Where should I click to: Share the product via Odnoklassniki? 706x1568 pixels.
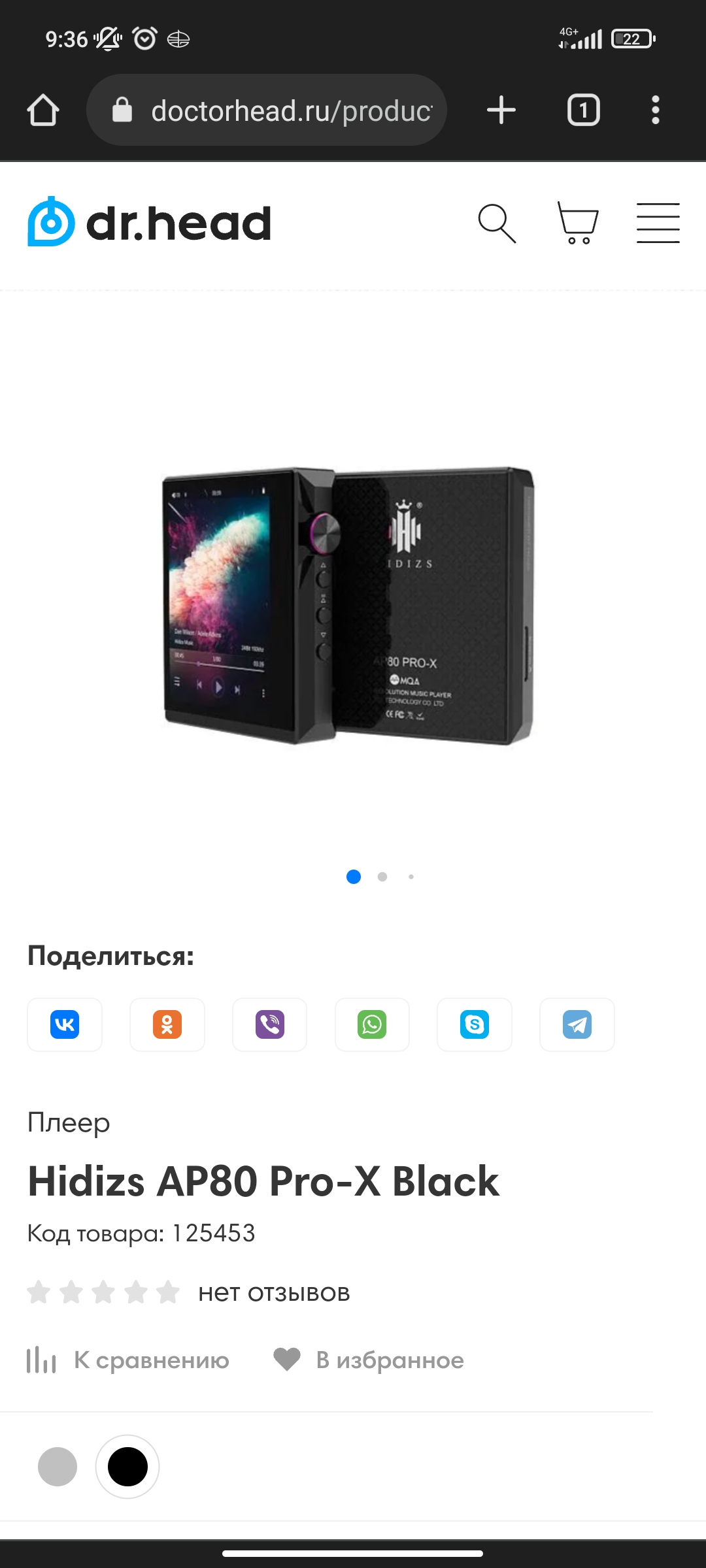pos(167,1024)
